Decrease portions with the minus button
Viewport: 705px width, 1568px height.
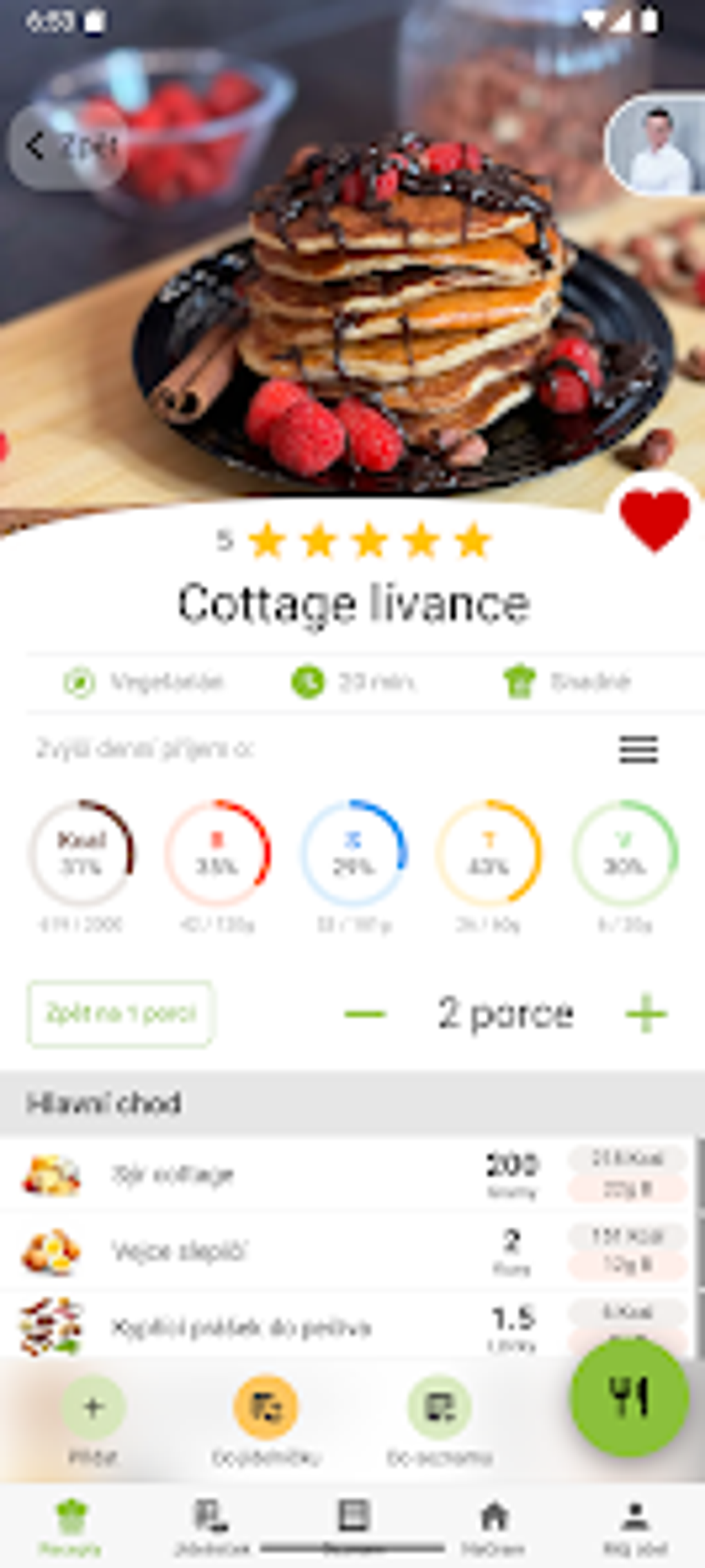point(365,1014)
